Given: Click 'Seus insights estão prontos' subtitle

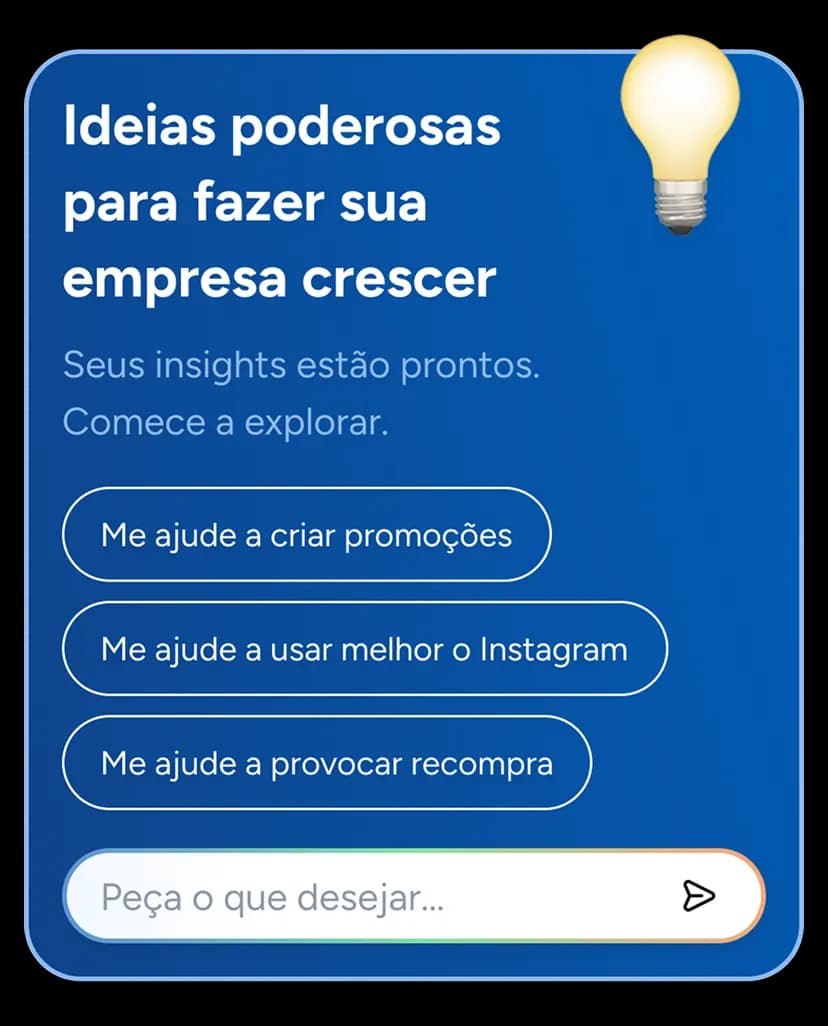Looking at the screenshot, I should [301, 366].
